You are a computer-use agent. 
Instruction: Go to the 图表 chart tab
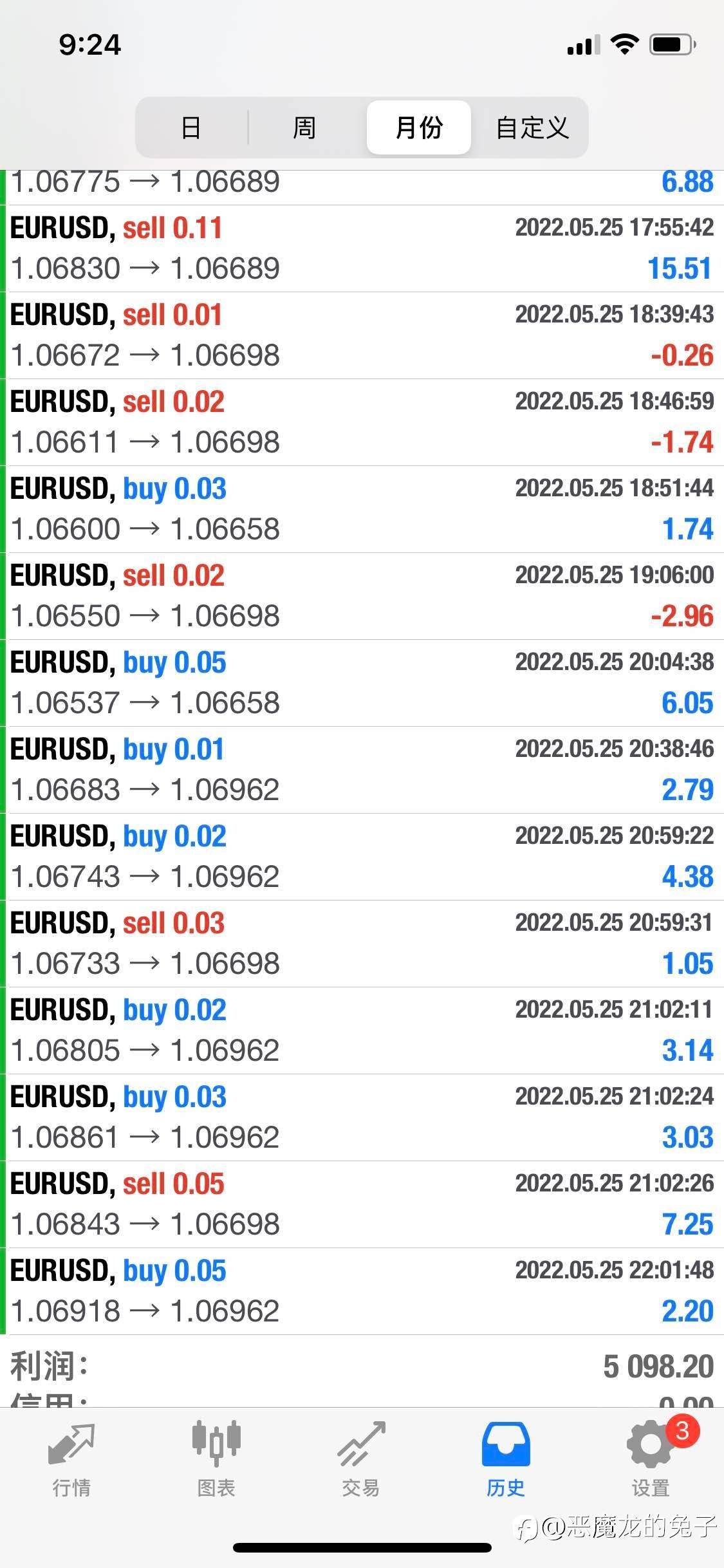[x=216, y=1459]
